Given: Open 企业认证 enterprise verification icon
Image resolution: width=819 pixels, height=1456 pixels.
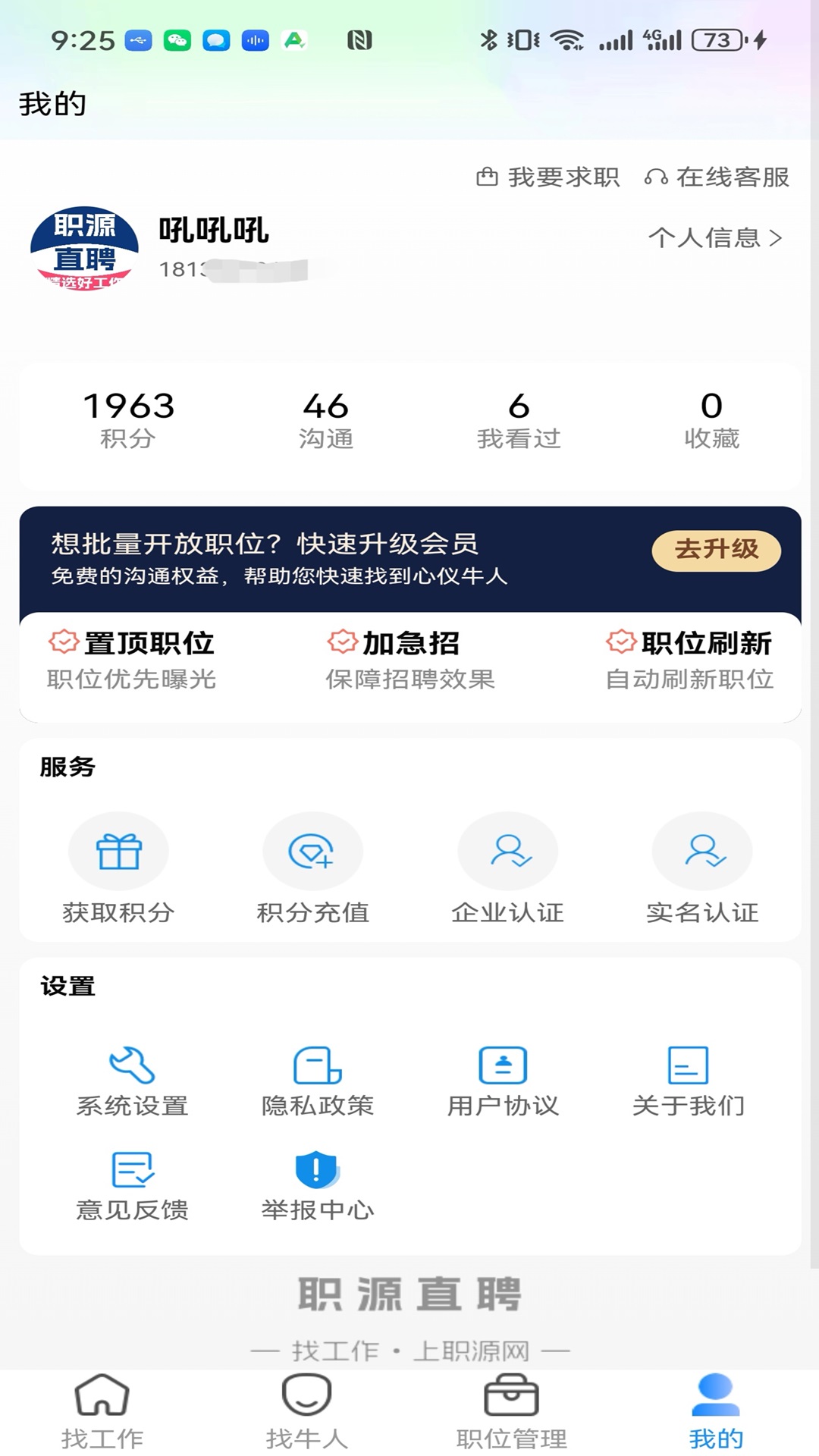Looking at the screenshot, I should click(x=508, y=851).
